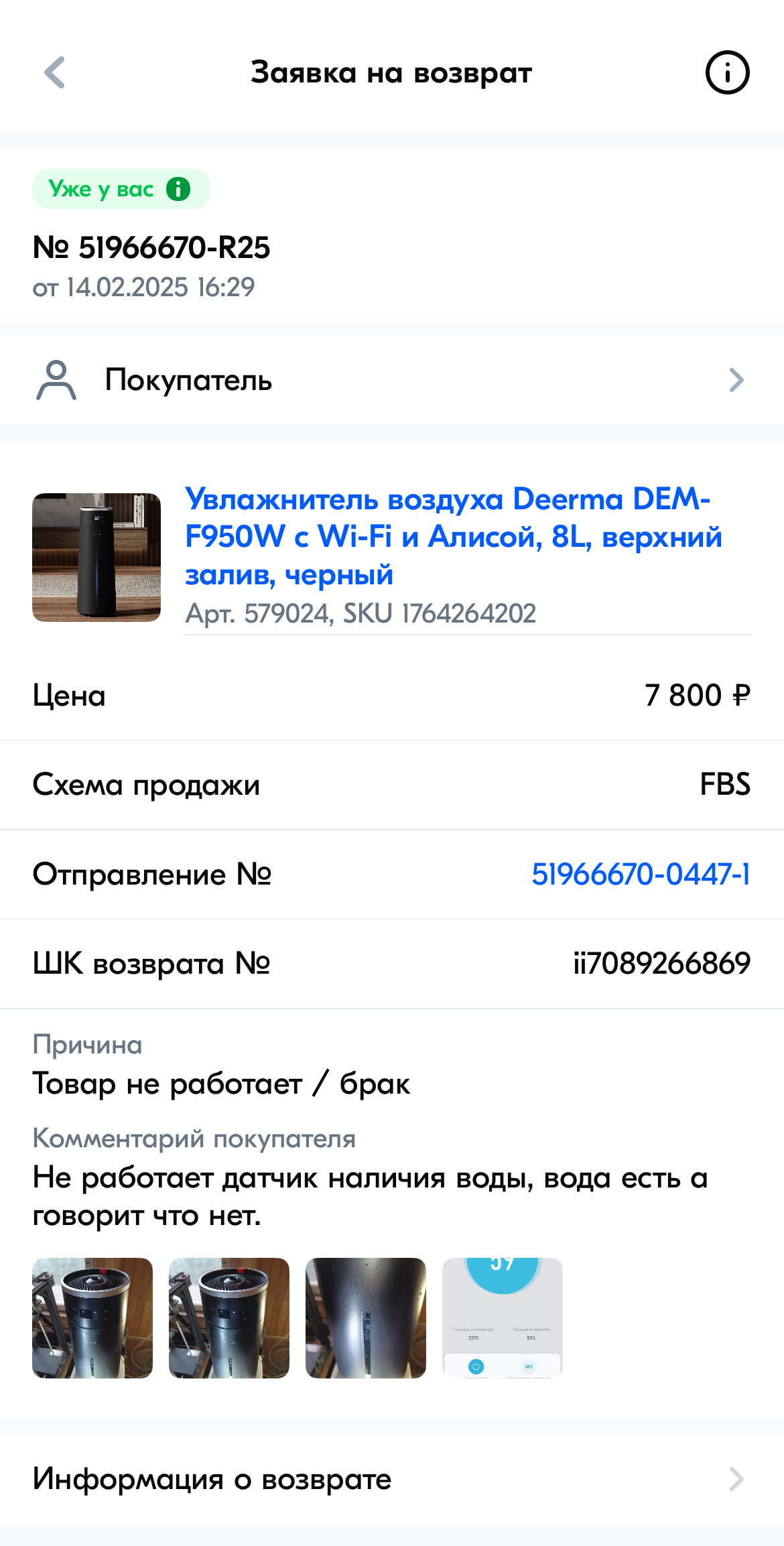The image size is (784, 1546).
Task: View the second buyer photo
Action: 229,1318
